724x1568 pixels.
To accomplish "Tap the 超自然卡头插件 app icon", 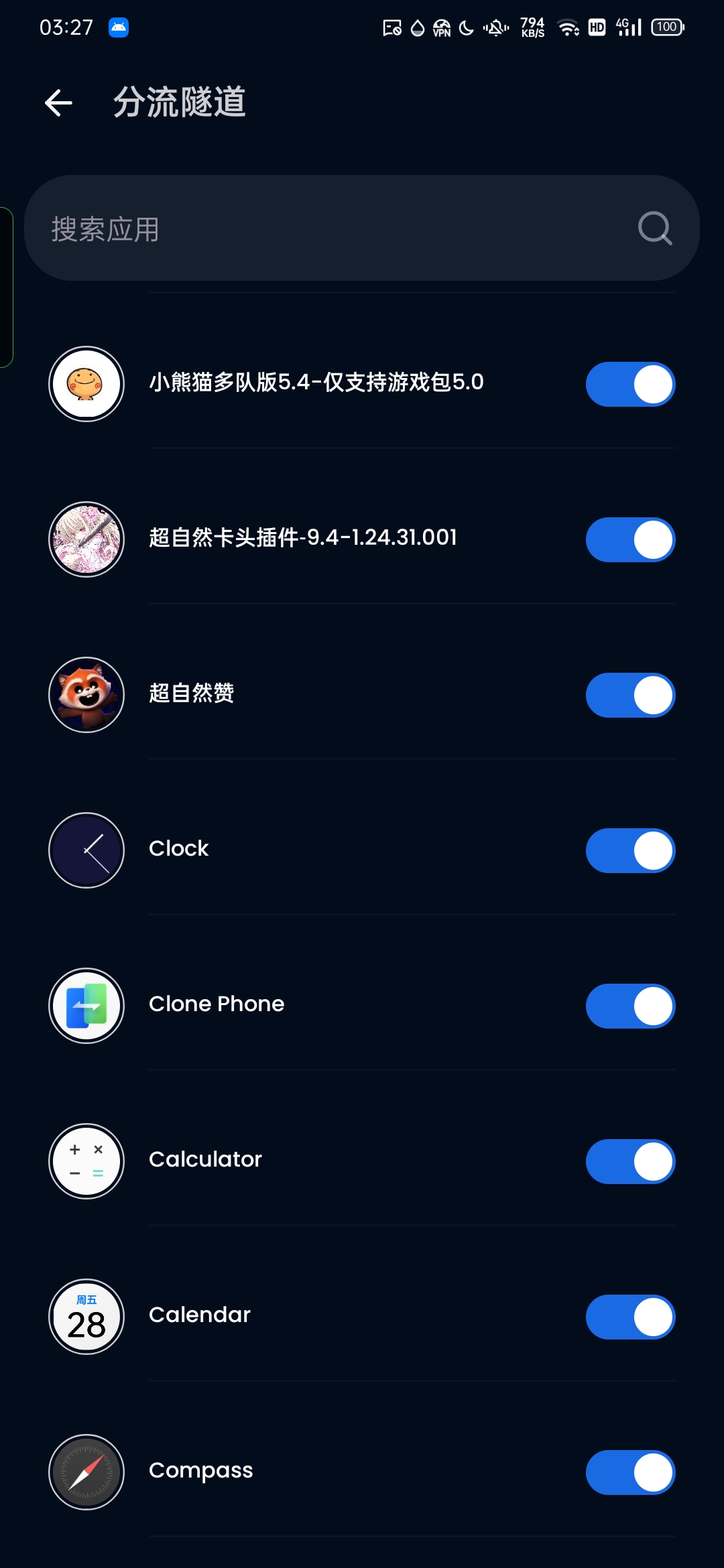I will click(x=86, y=539).
